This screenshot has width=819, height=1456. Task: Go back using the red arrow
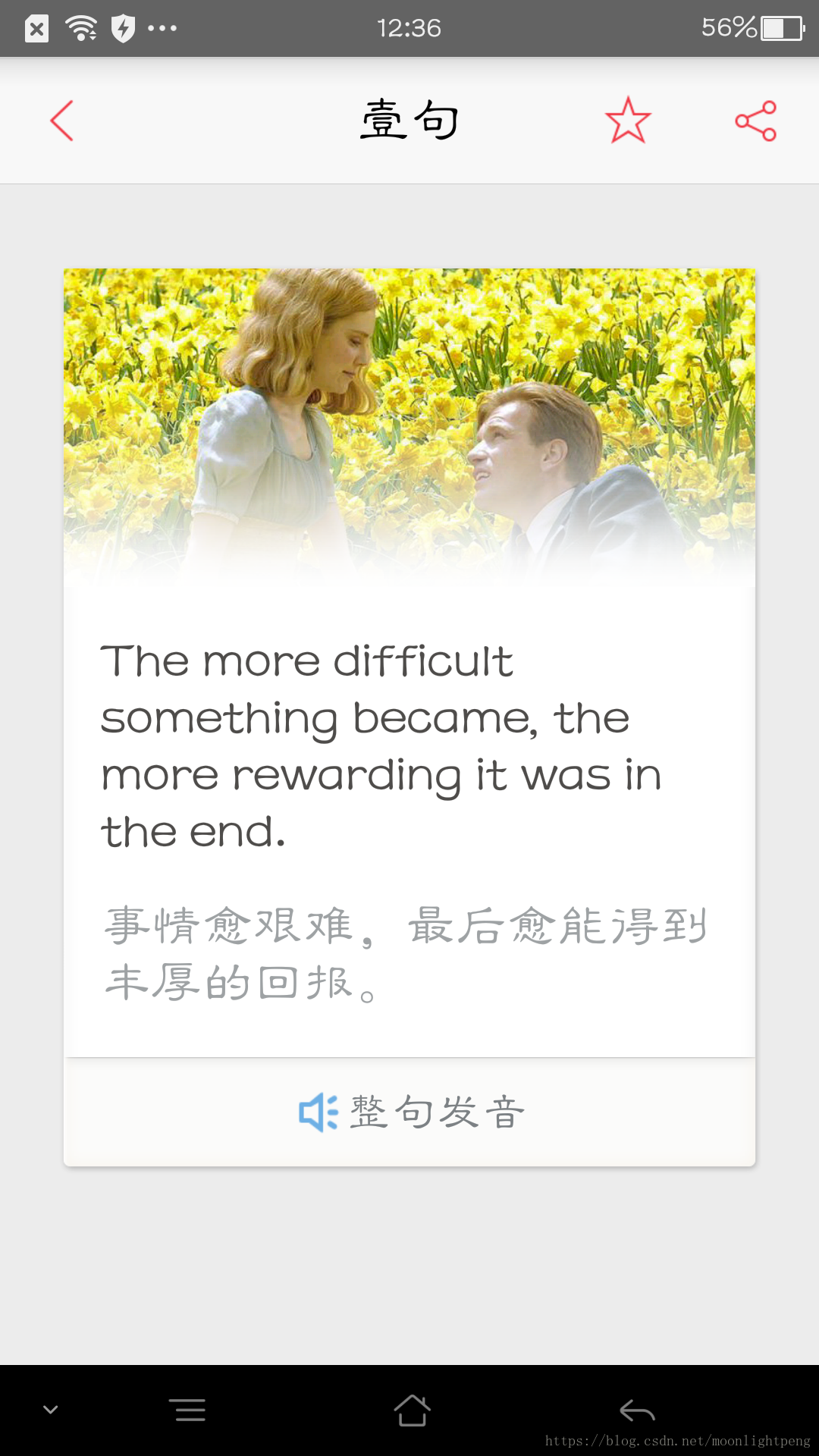[62, 121]
